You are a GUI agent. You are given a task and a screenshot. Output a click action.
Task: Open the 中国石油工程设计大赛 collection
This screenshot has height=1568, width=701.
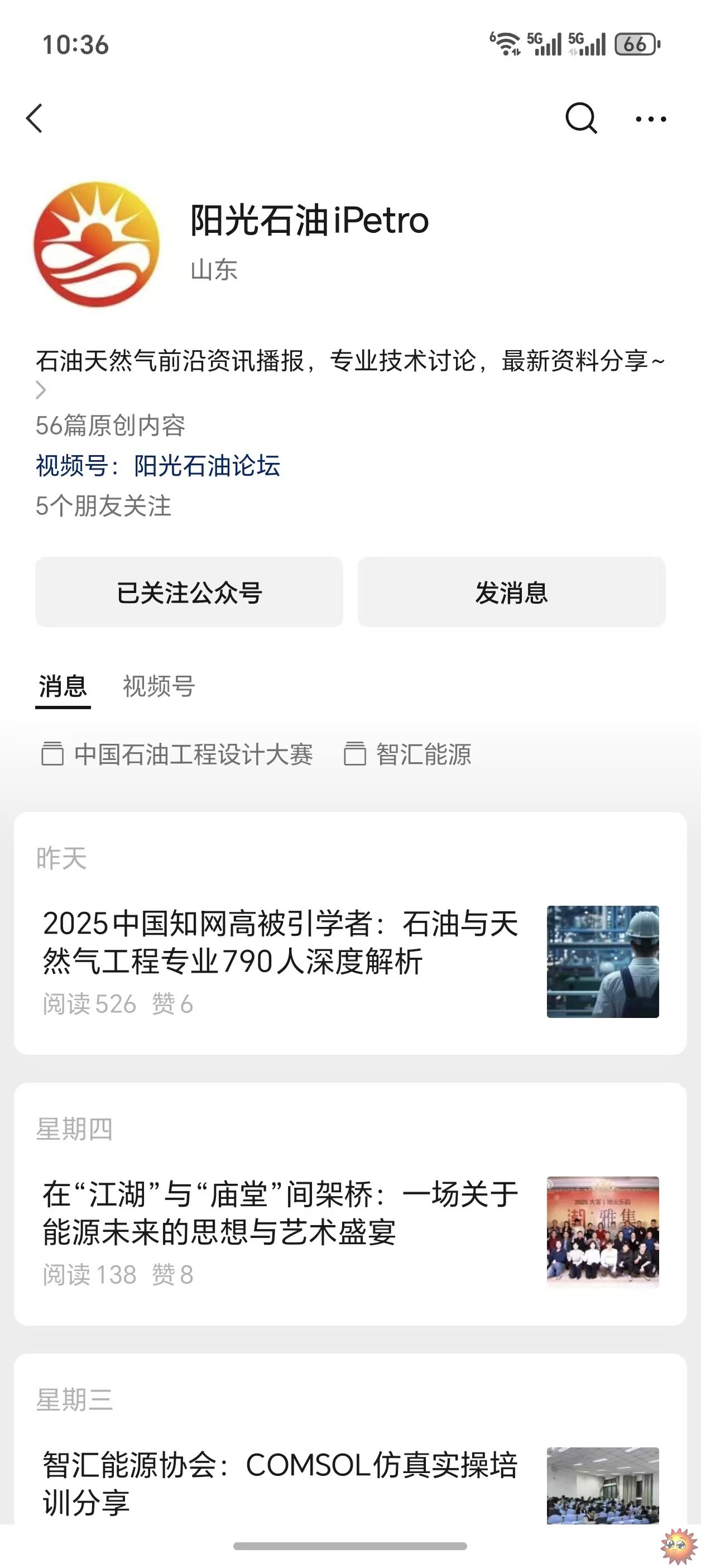coord(177,755)
